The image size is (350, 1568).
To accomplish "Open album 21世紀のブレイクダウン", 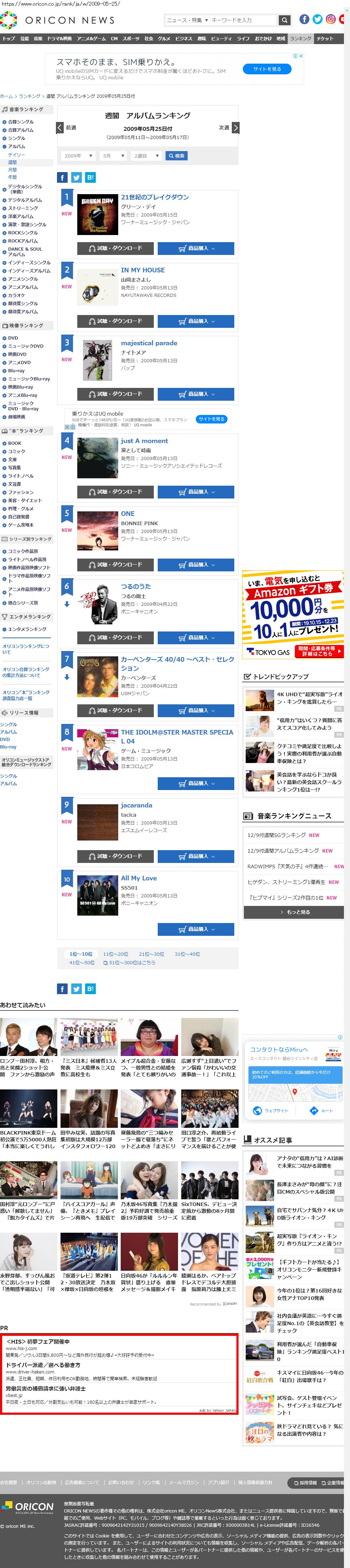I will click(155, 197).
